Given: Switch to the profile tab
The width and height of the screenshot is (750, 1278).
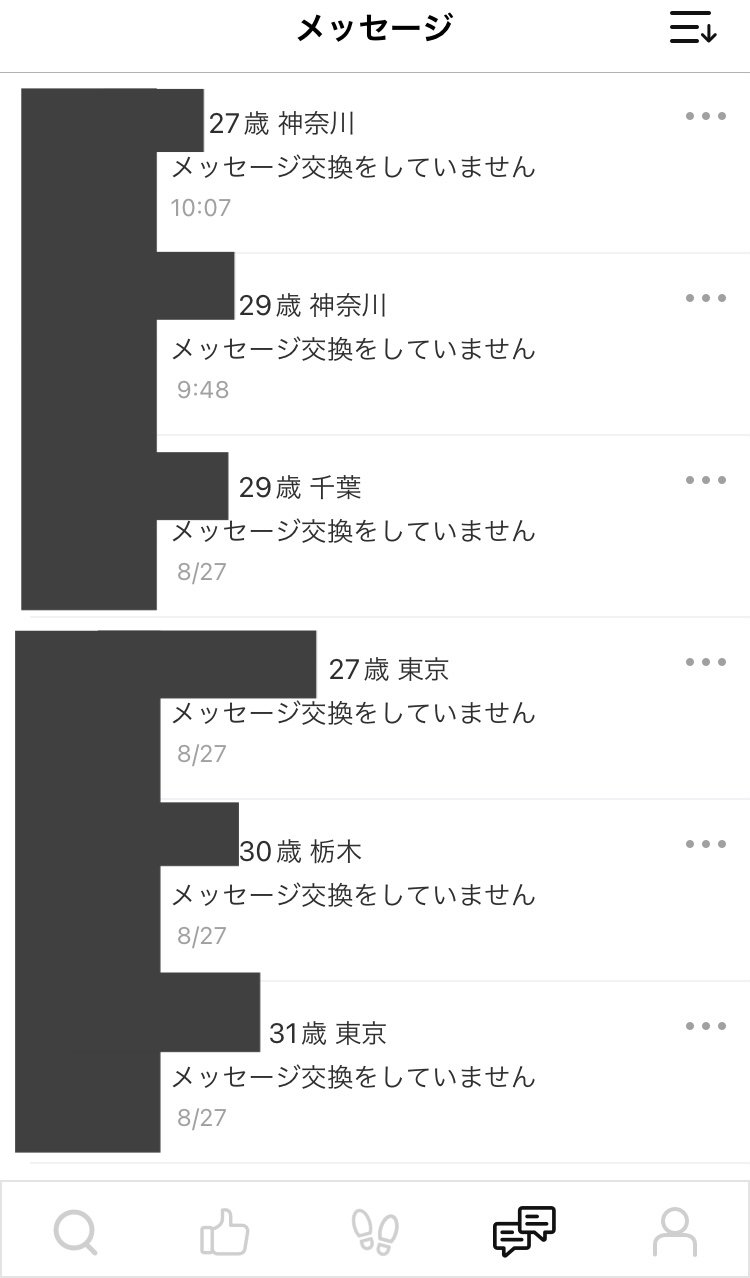Looking at the screenshot, I should [x=675, y=1232].
